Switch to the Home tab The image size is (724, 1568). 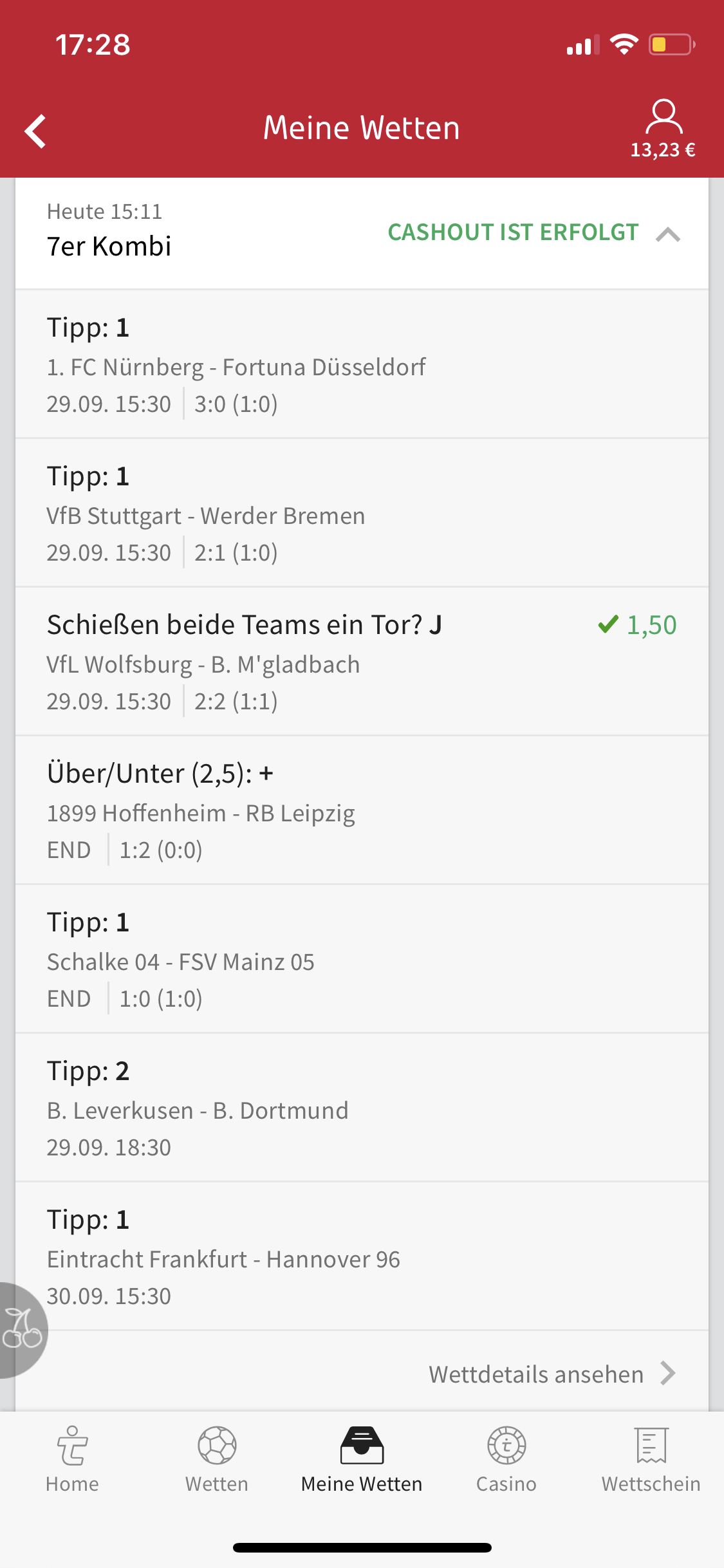pos(72,1459)
